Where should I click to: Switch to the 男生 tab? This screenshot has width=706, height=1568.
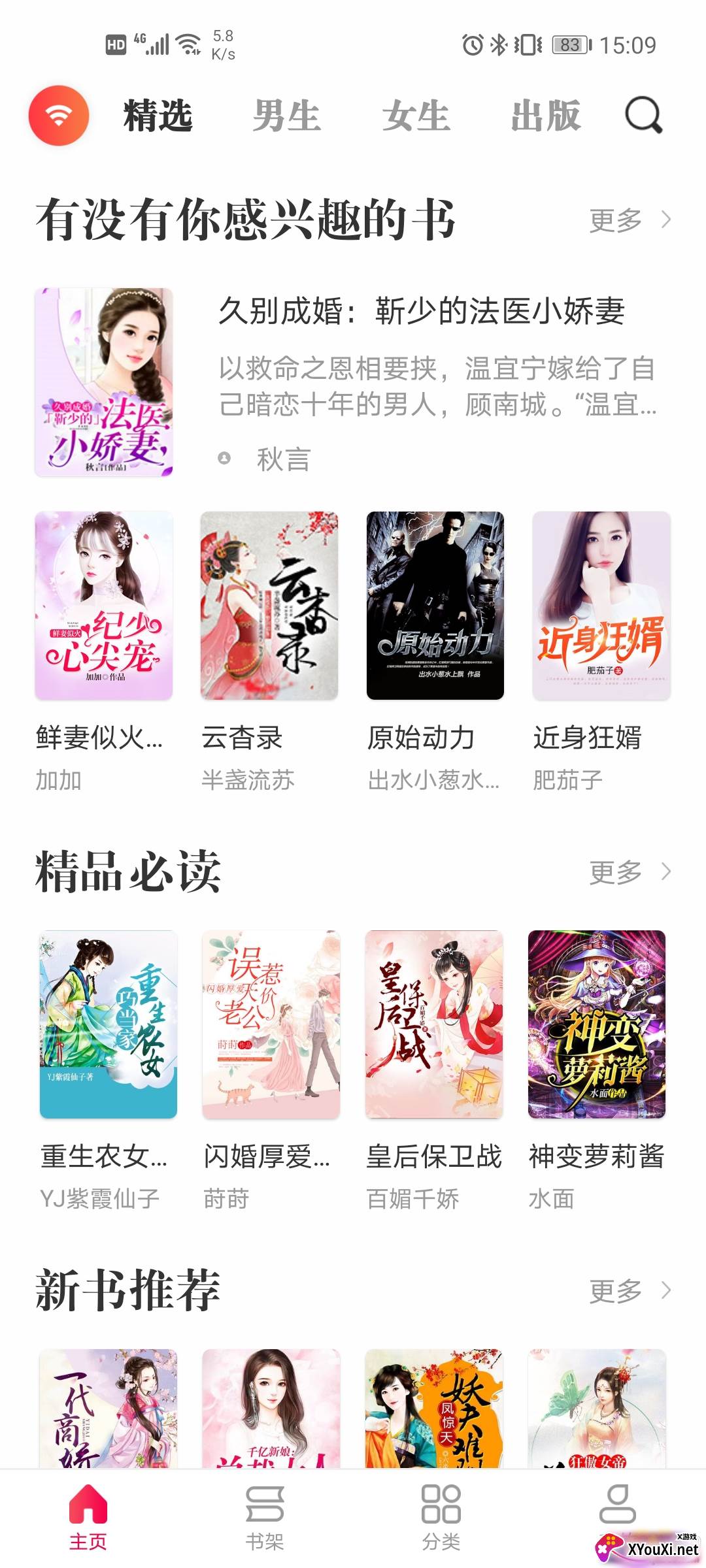pyautogui.click(x=286, y=116)
